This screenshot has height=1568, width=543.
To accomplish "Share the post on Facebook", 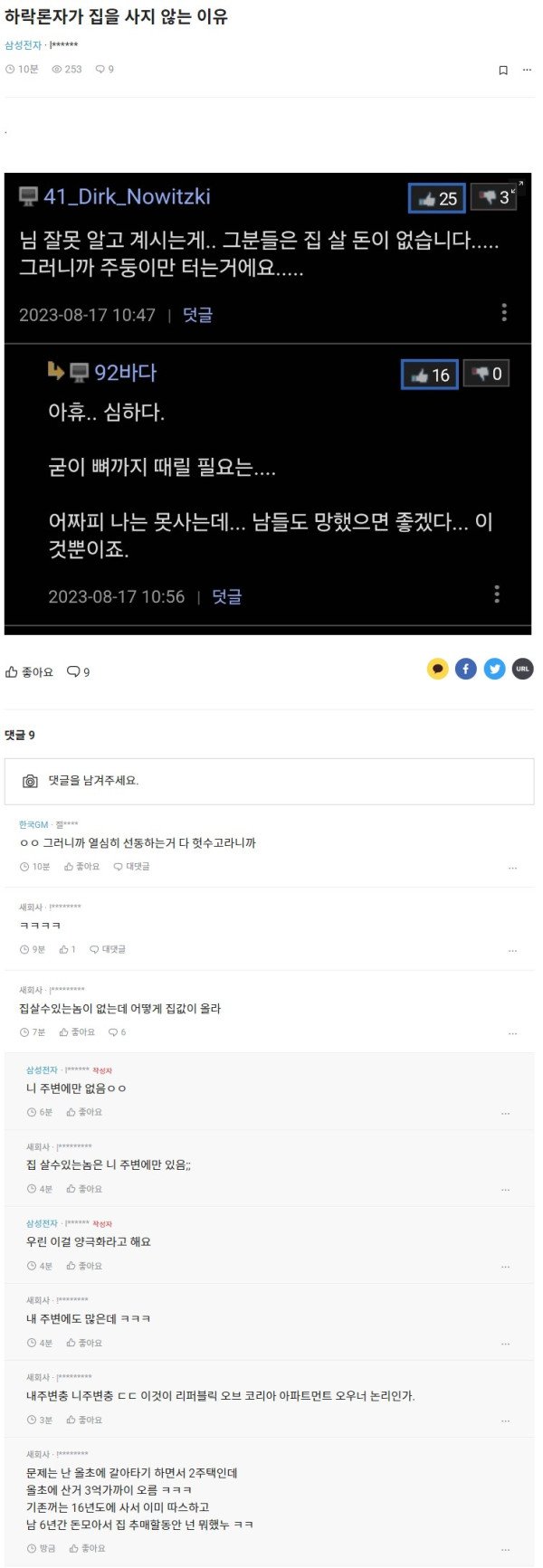I will coord(466,670).
